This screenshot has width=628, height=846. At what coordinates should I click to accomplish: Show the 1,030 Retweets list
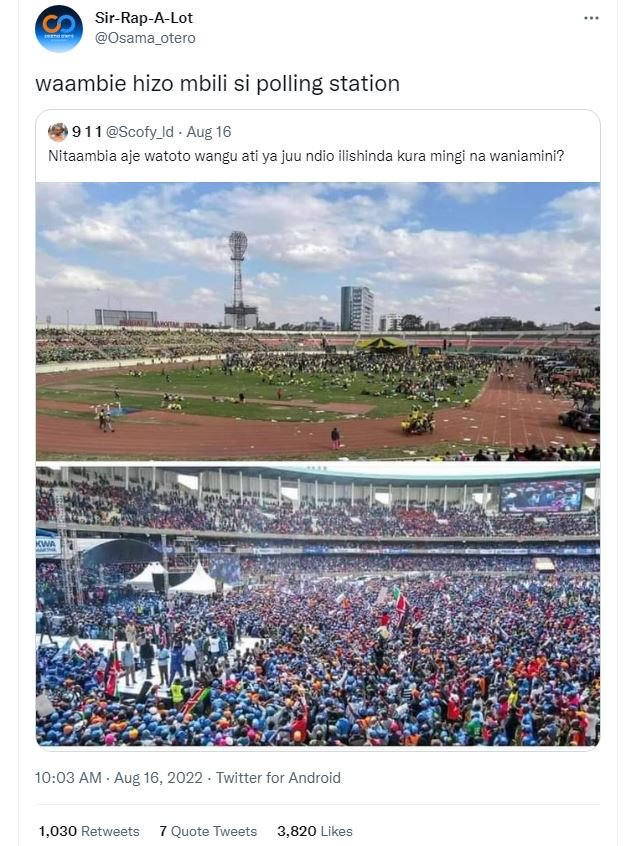coord(89,831)
